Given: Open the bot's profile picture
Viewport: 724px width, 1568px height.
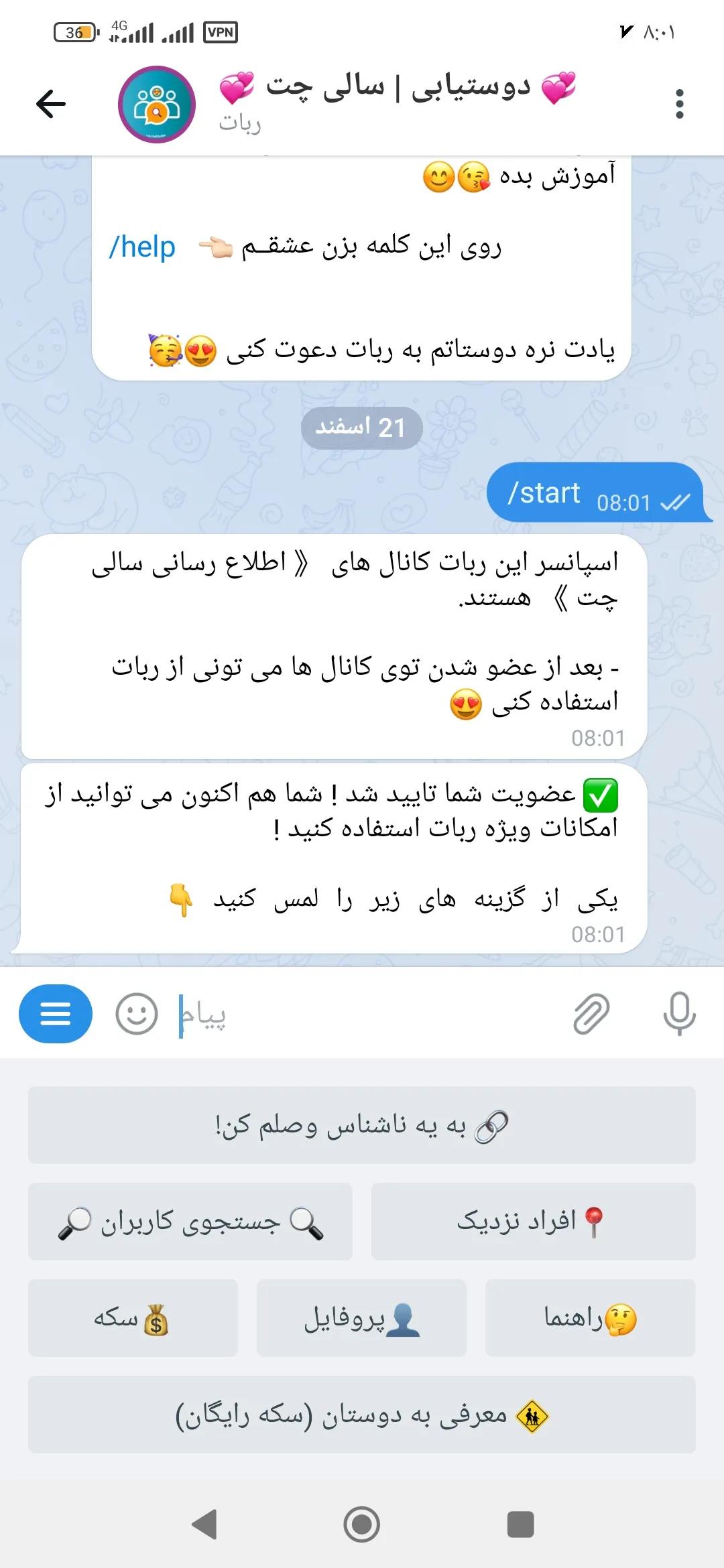Looking at the screenshot, I should [157, 105].
